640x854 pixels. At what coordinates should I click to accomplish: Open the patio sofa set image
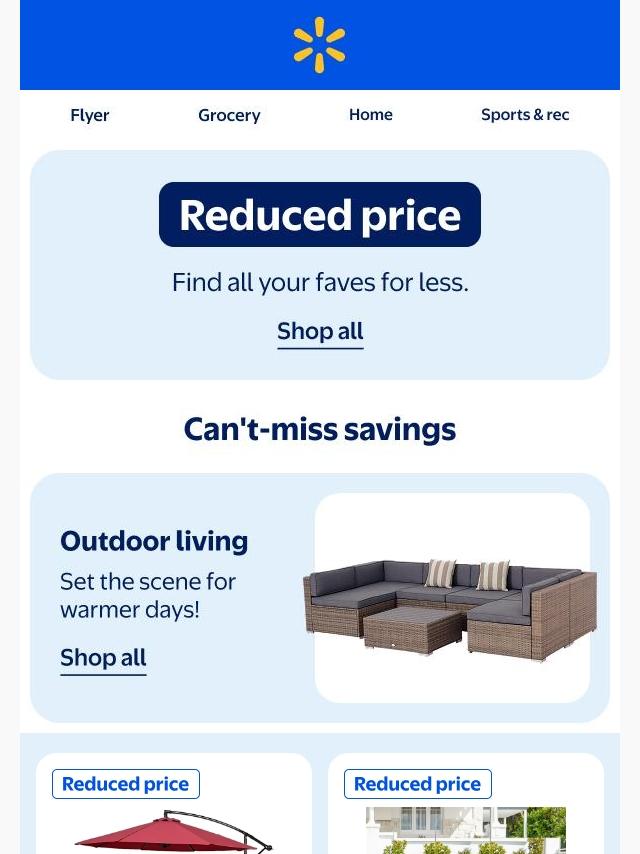(452, 598)
